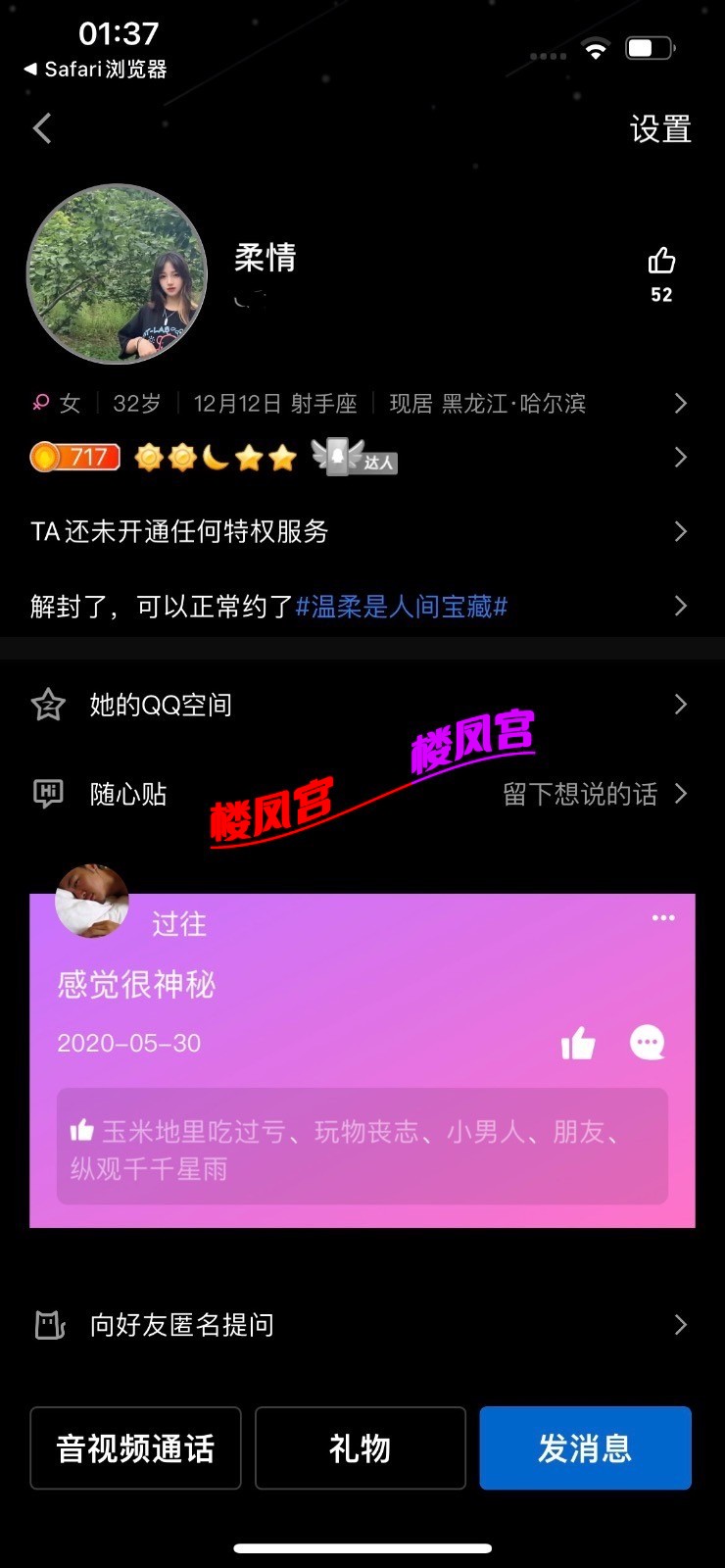Viewport: 725px width, 1568px height.
Task: Start 音视频通话 call
Action: coord(135,1448)
